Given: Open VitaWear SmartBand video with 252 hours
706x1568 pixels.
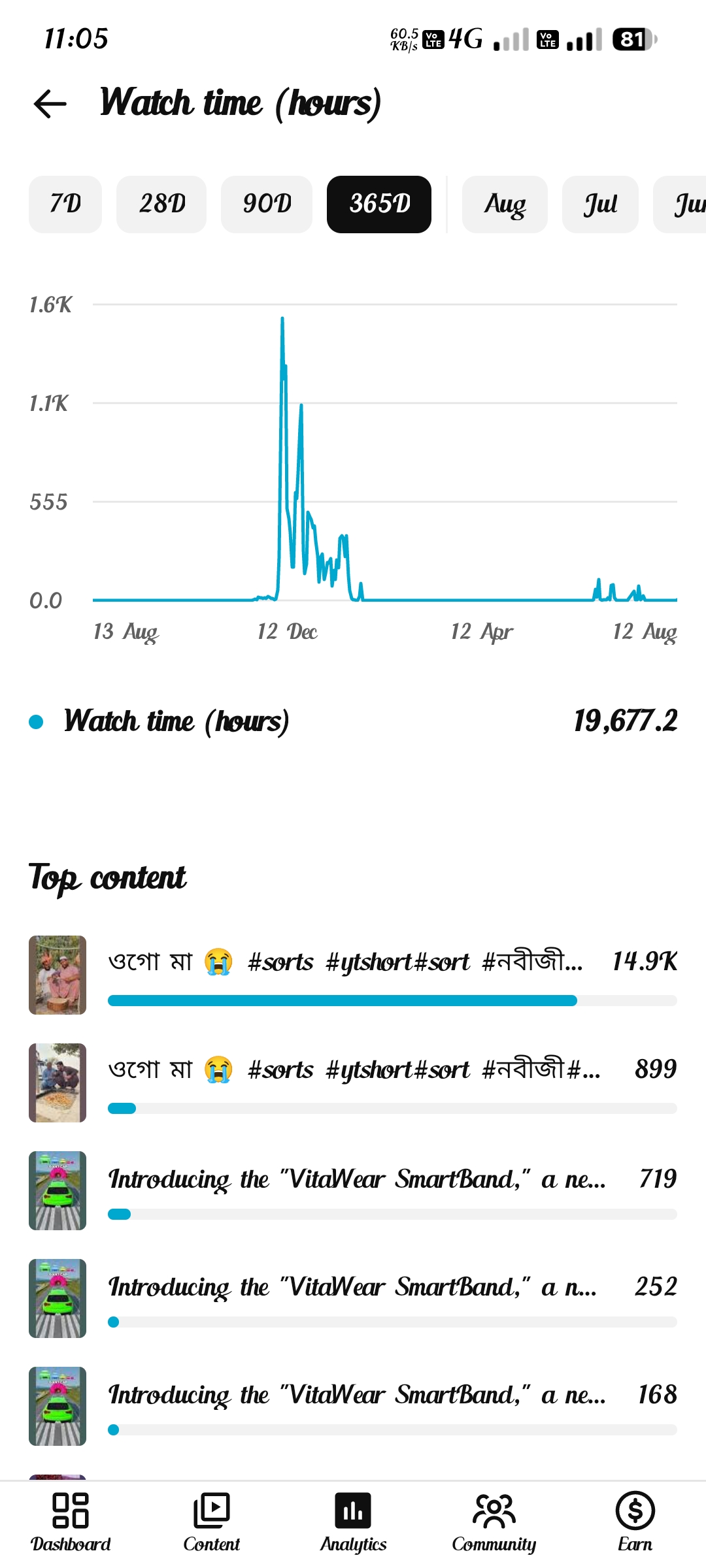Looking at the screenshot, I should pos(353,1298).
